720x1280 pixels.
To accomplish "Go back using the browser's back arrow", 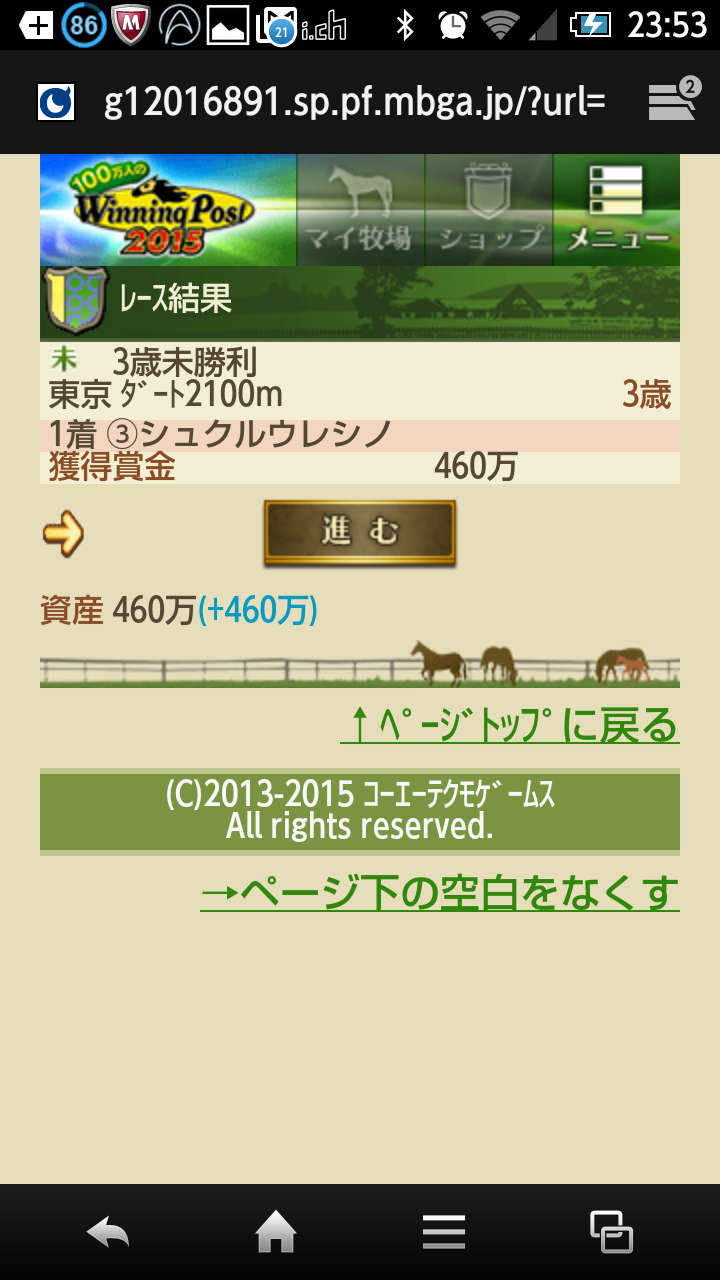I will 108,1232.
